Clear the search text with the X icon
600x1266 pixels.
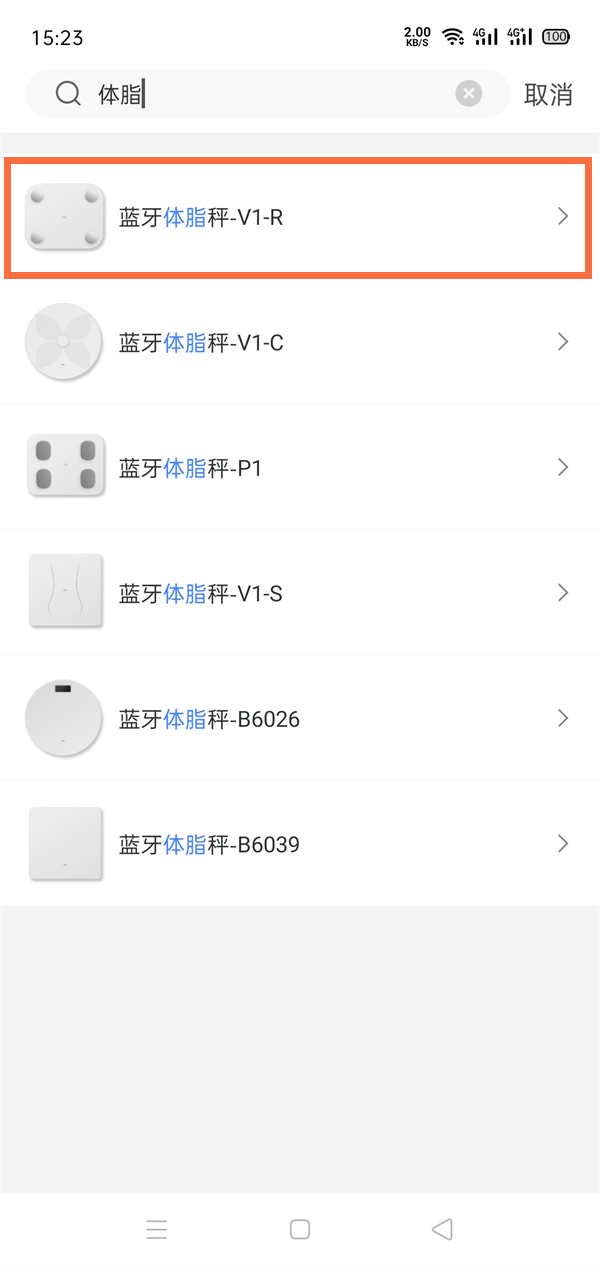tap(468, 95)
